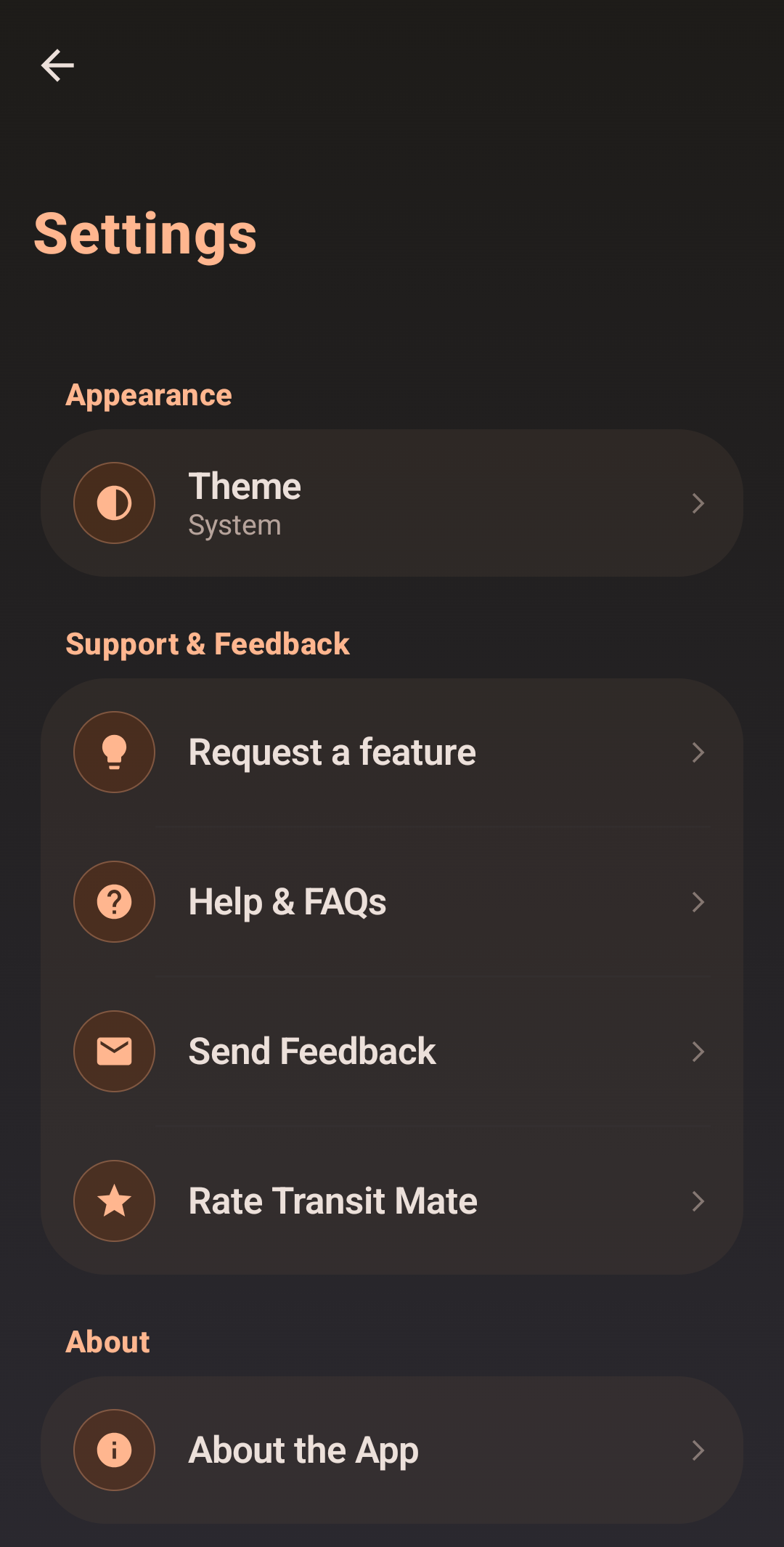Click the Theme half-circle appearance icon
Screen dimensions: 784x1547
point(114,503)
